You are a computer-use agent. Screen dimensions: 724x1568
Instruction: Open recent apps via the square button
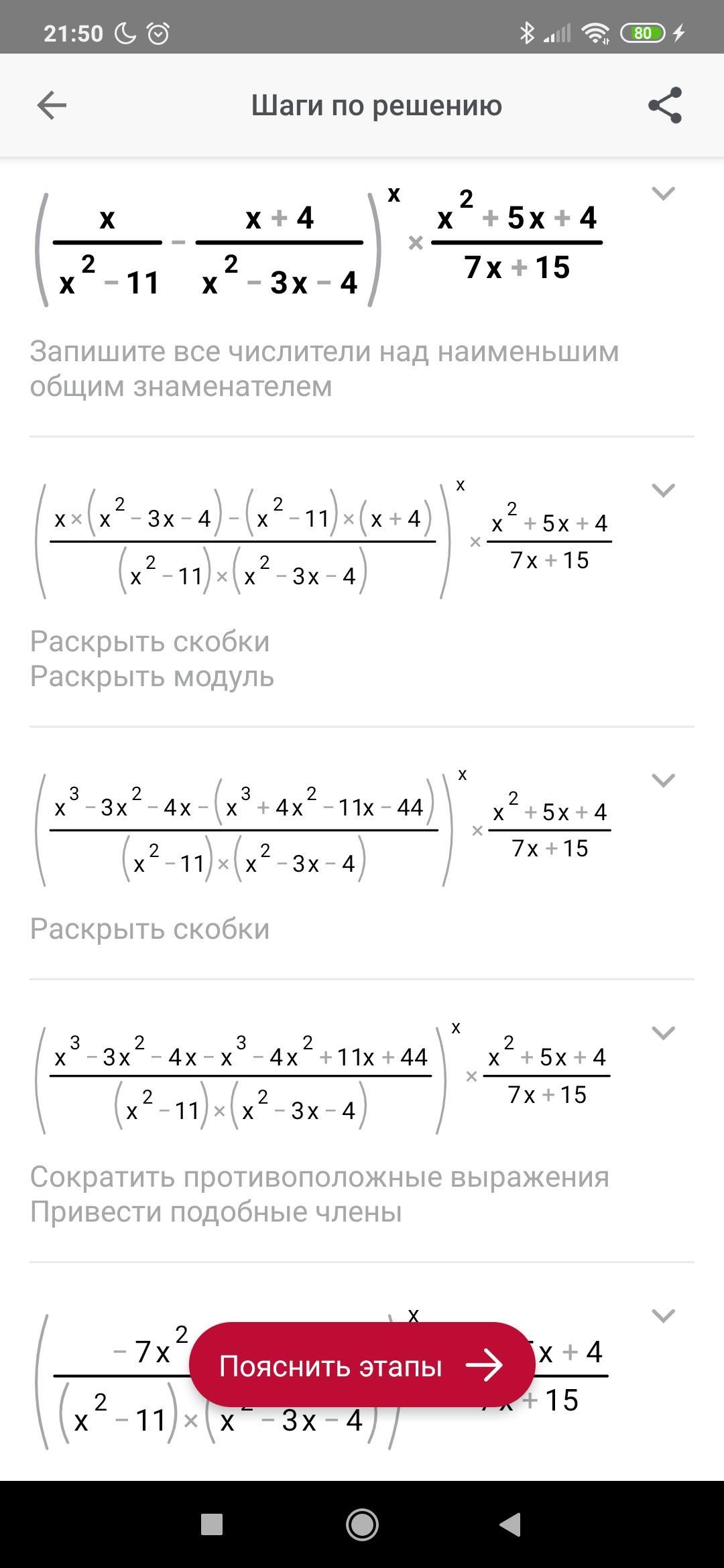pos(212,1524)
